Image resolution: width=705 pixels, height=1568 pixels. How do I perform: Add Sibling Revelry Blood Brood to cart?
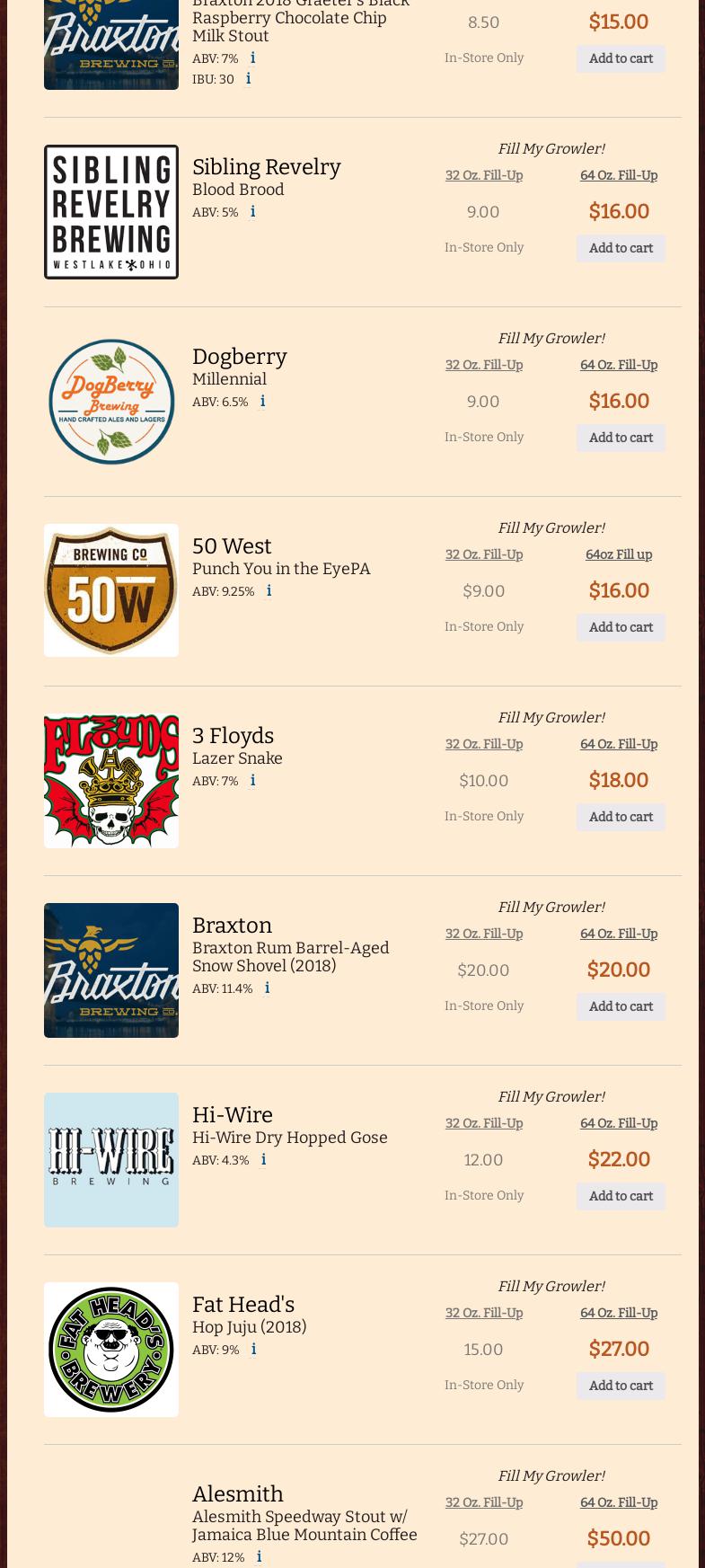pyautogui.click(x=621, y=248)
